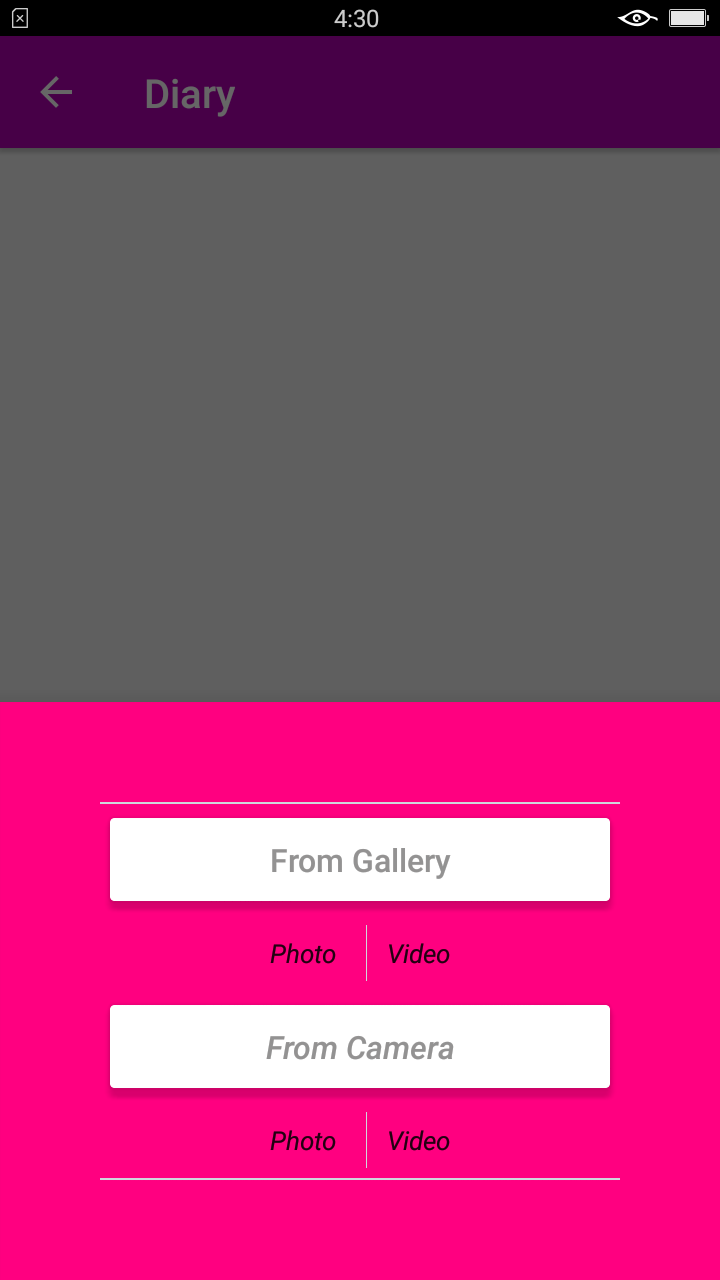This screenshot has height=1280, width=720.
Task: Choose Photo under From Gallery
Action: coord(303,954)
